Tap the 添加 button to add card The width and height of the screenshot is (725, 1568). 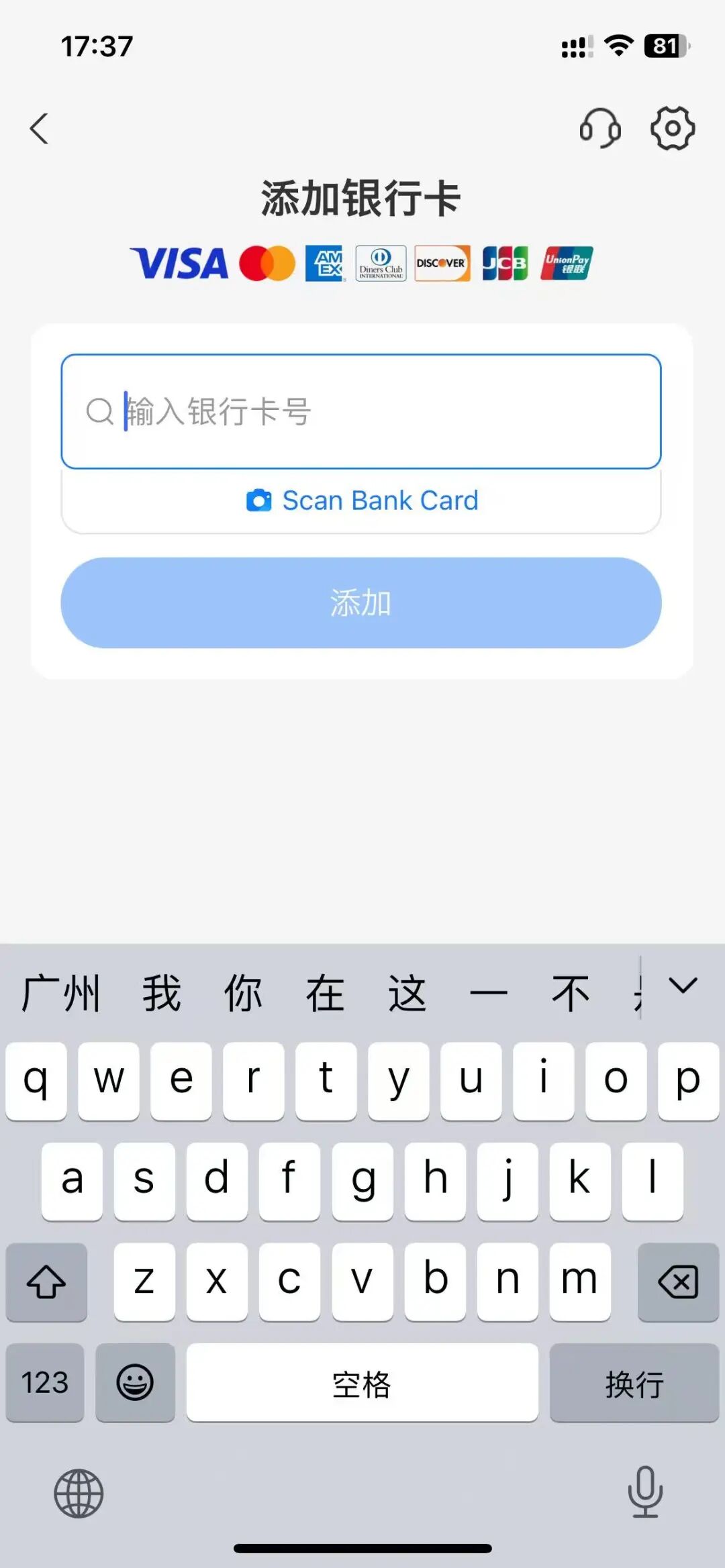click(x=361, y=603)
